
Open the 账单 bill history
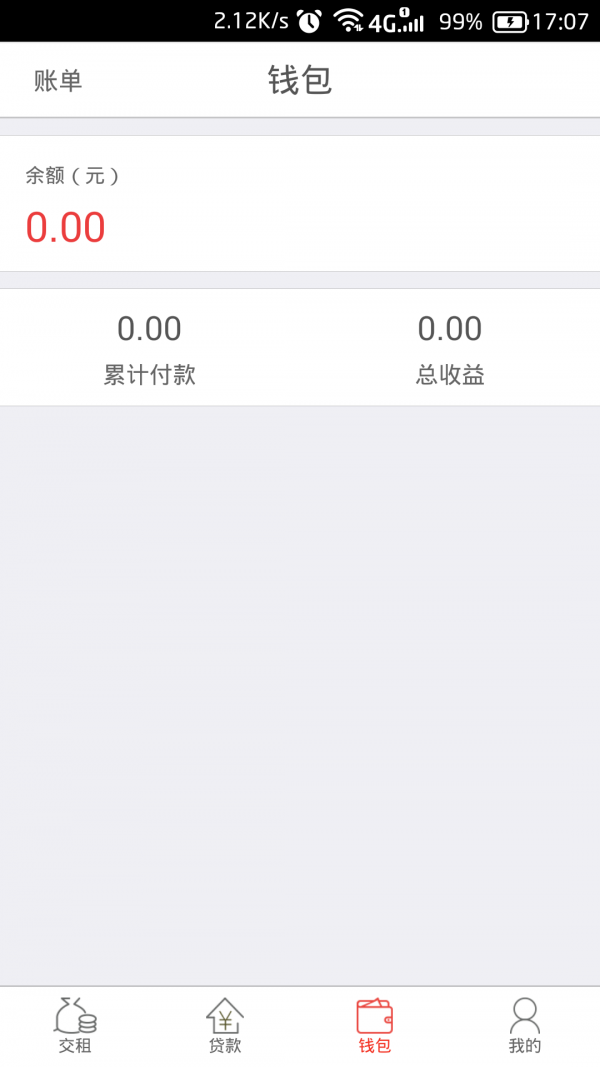[58, 81]
